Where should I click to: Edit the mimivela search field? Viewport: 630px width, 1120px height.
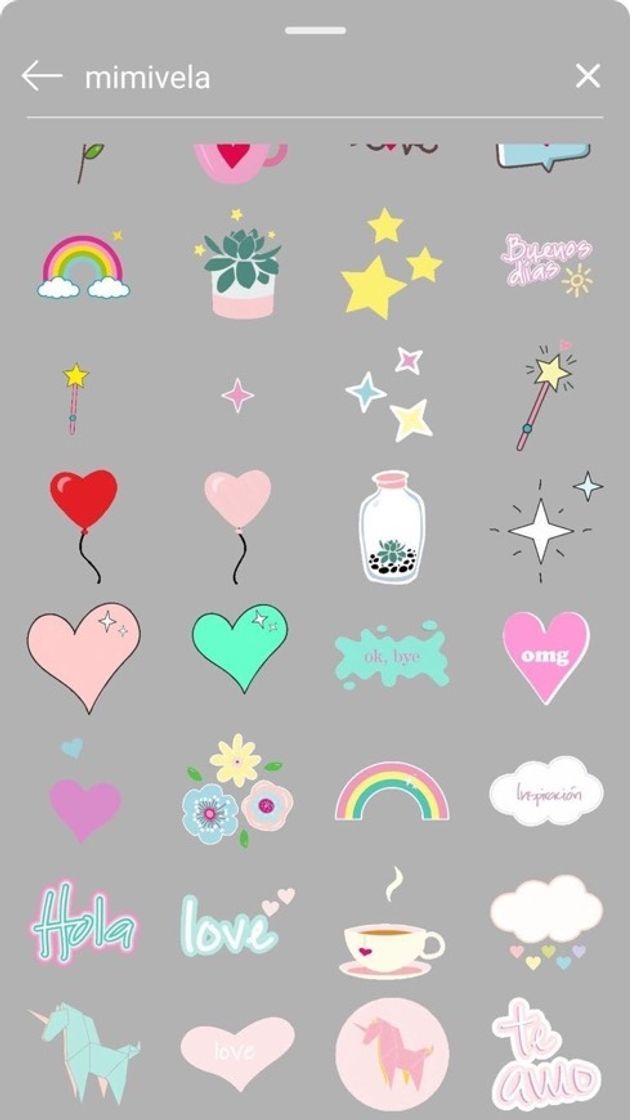(300, 77)
